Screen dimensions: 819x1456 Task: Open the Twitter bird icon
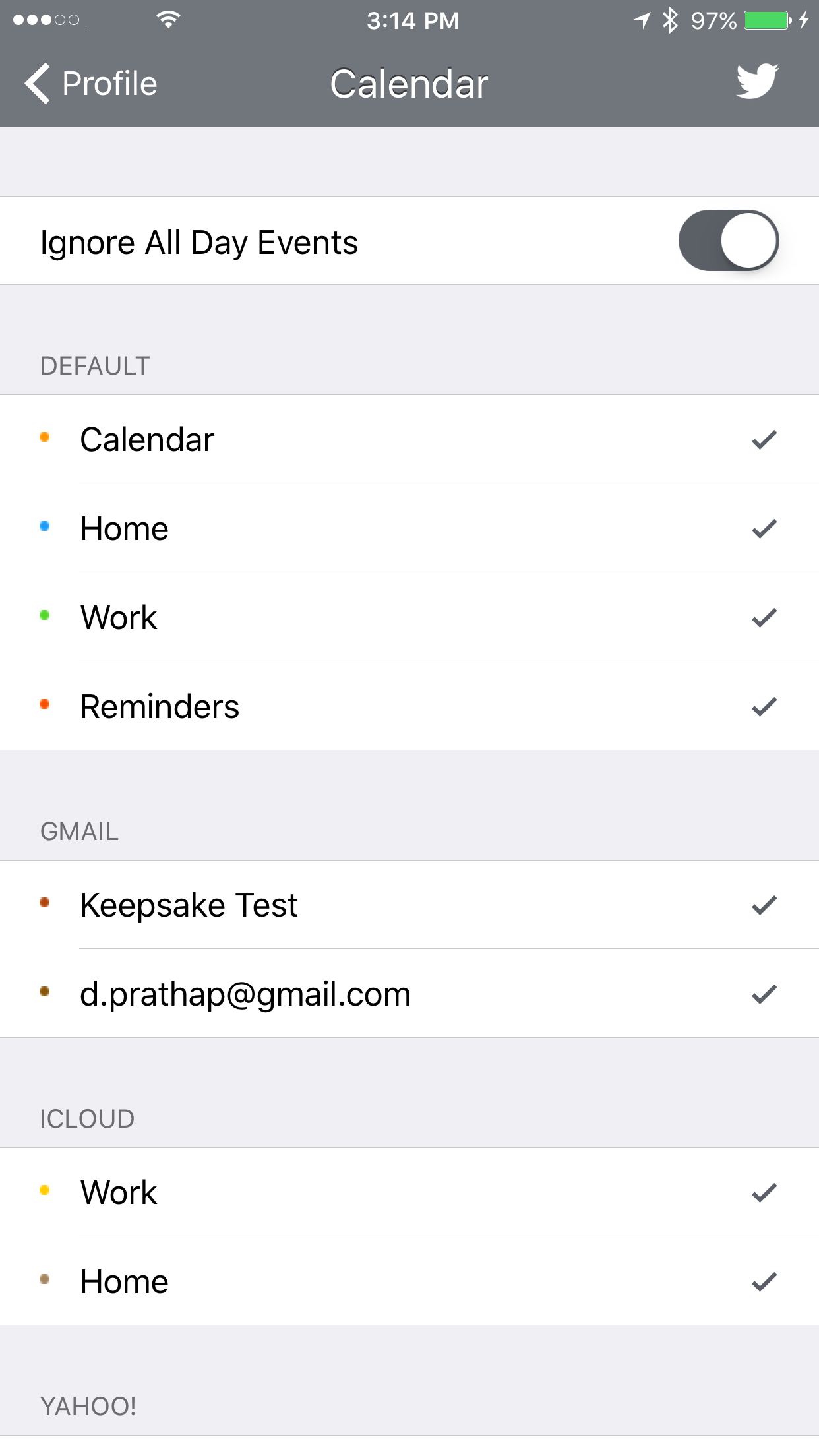[757, 81]
